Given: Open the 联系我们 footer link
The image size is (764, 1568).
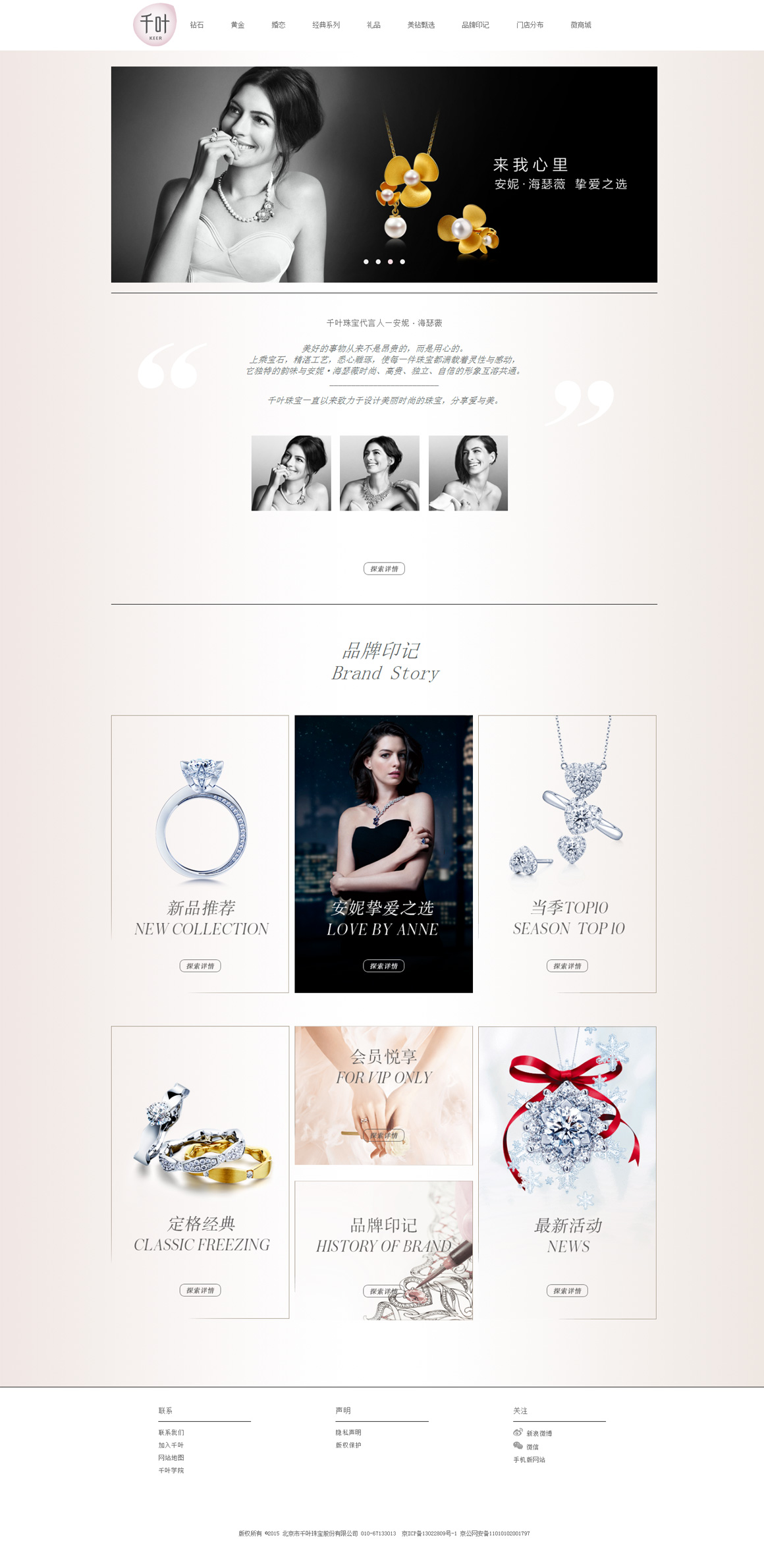Looking at the screenshot, I should 171,1432.
